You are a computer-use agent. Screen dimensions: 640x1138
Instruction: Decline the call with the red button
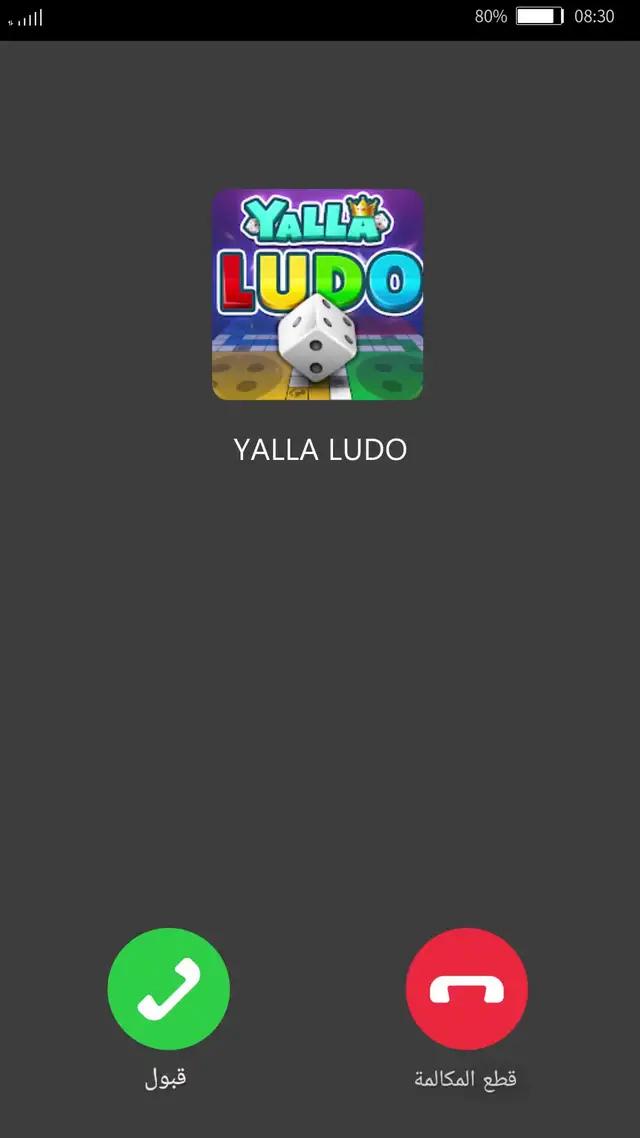coord(466,988)
